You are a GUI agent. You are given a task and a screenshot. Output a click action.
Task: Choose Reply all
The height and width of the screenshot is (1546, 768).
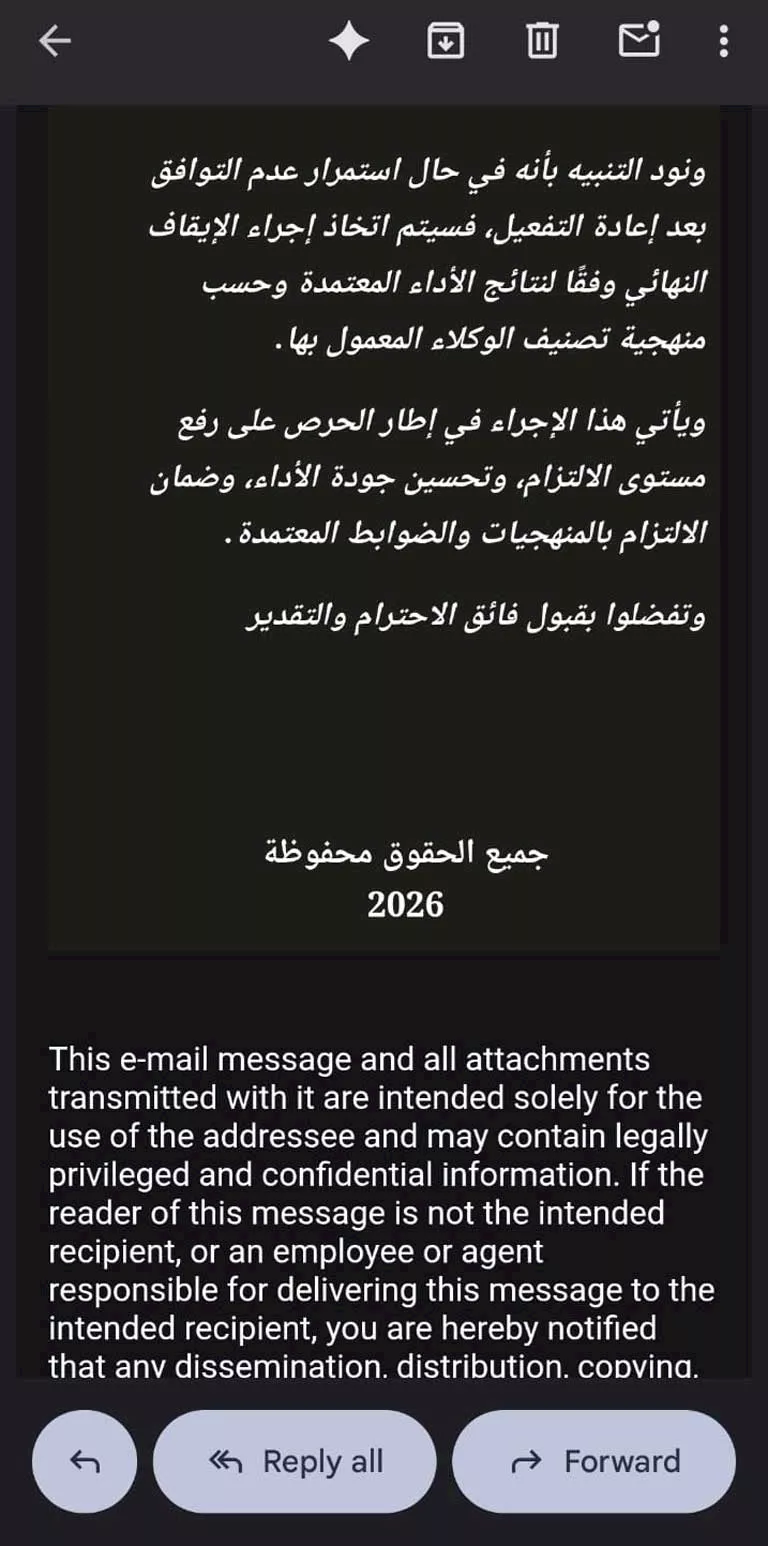pos(295,1461)
